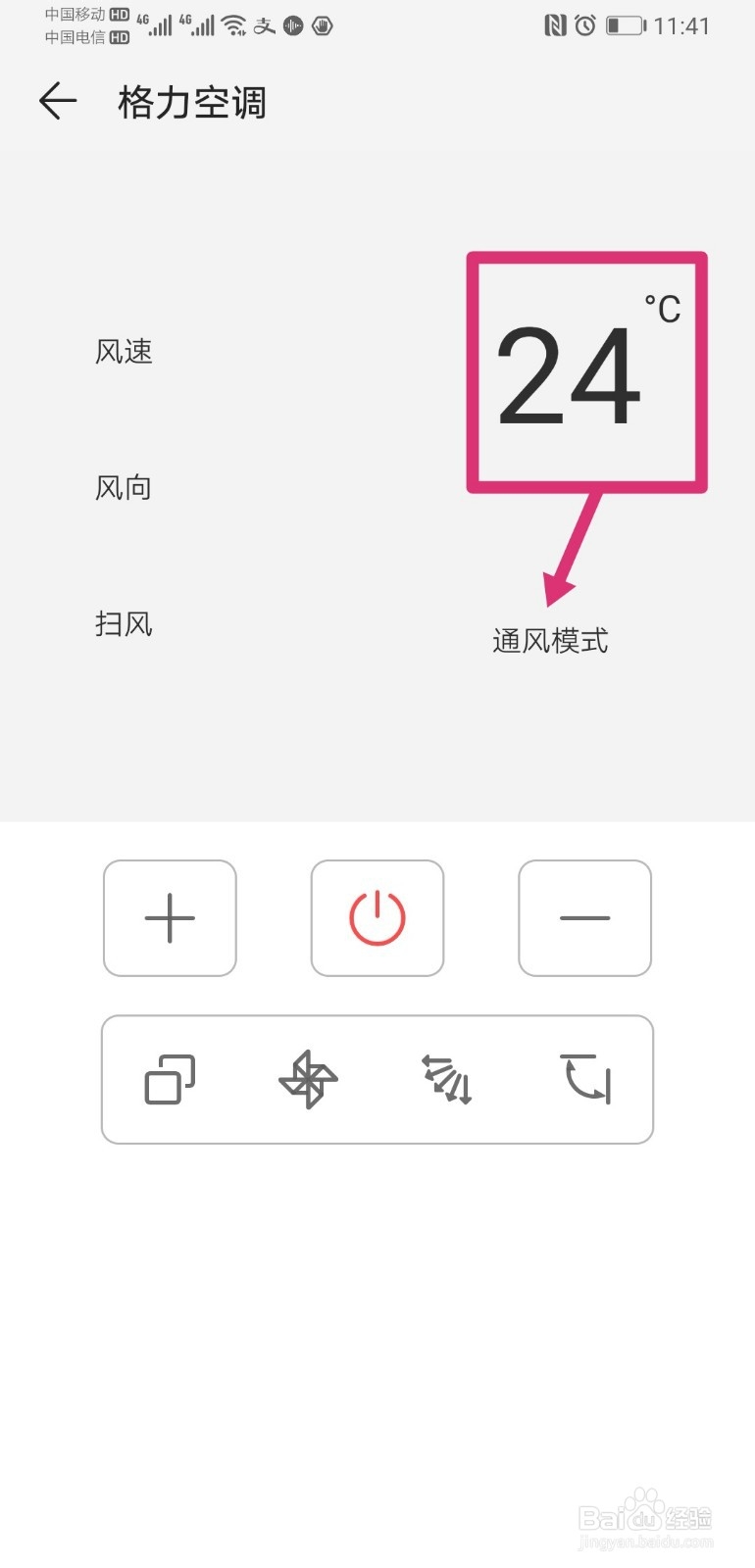The width and height of the screenshot is (755, 1568).
Task: Select the mode switch icon
Action: point(168,1079)
